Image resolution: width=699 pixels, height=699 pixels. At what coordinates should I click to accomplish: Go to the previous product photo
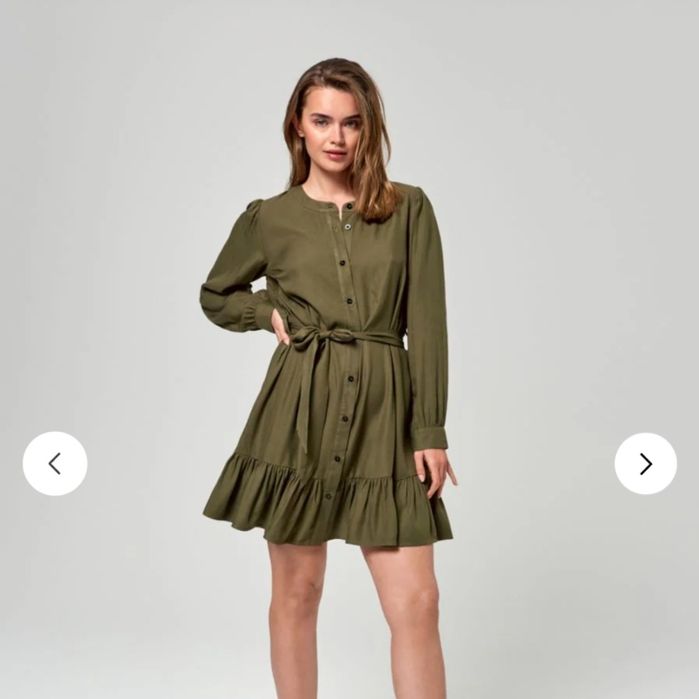click(x=55, y=463)
